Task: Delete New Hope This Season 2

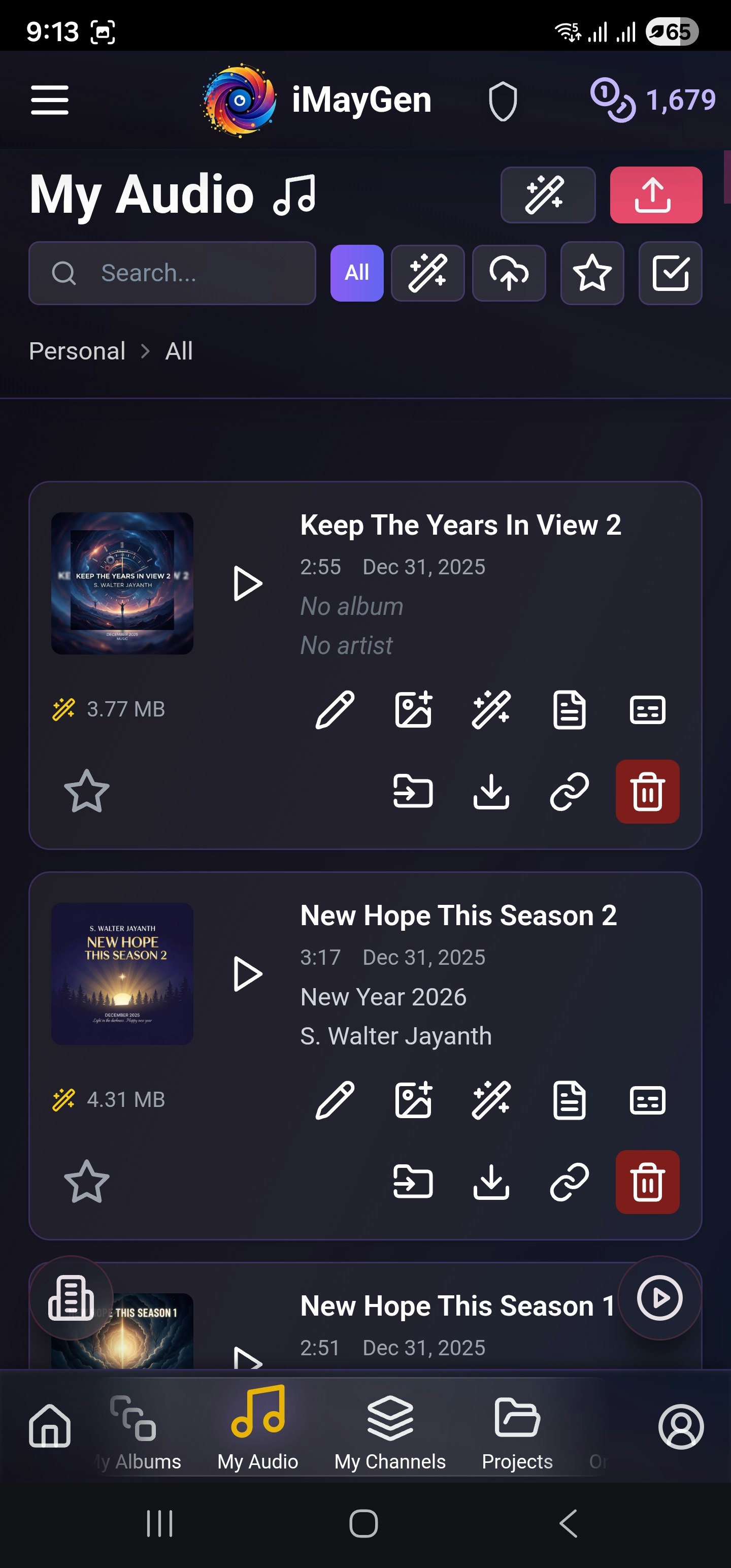Action: coord(647,1182)
